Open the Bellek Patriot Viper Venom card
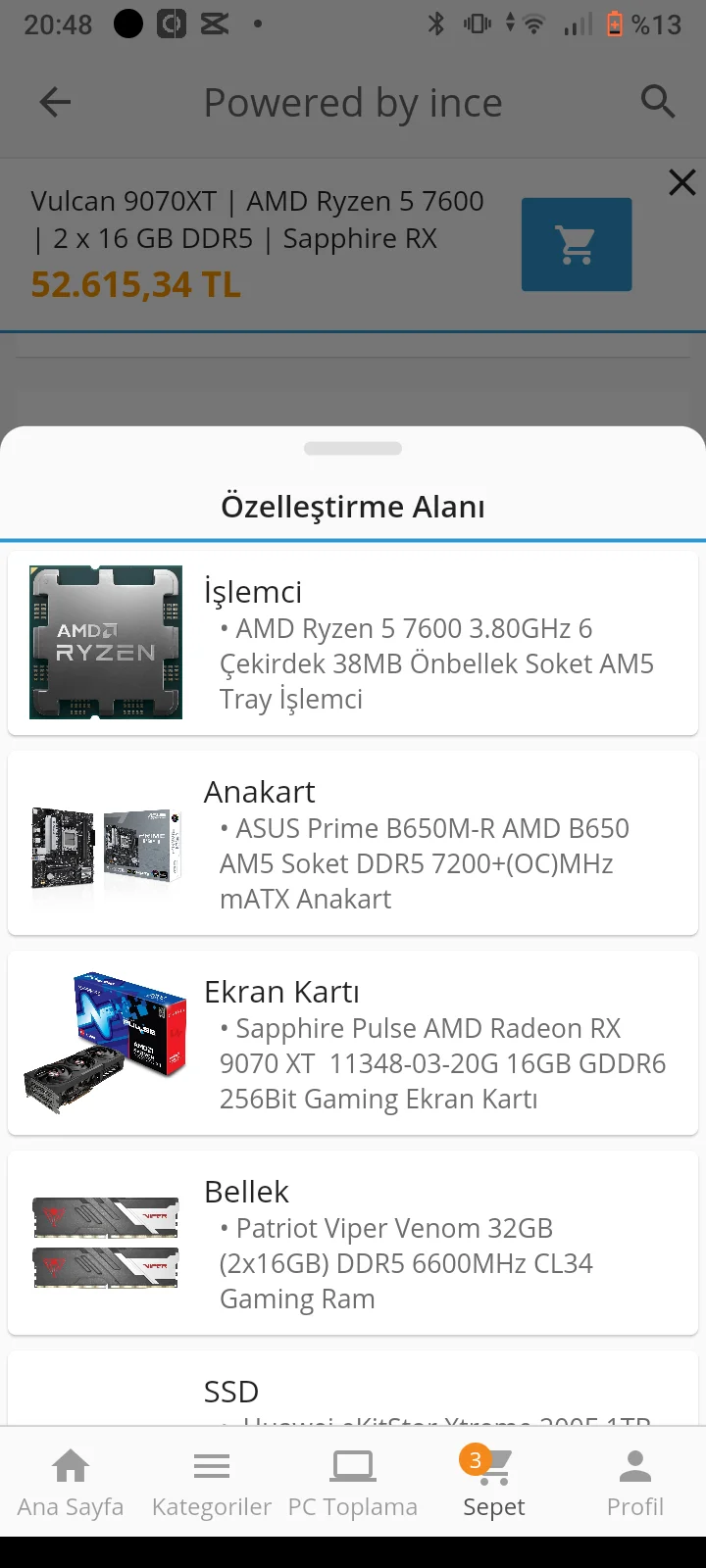This screenshot has height=1568, width=706. 353,1243
